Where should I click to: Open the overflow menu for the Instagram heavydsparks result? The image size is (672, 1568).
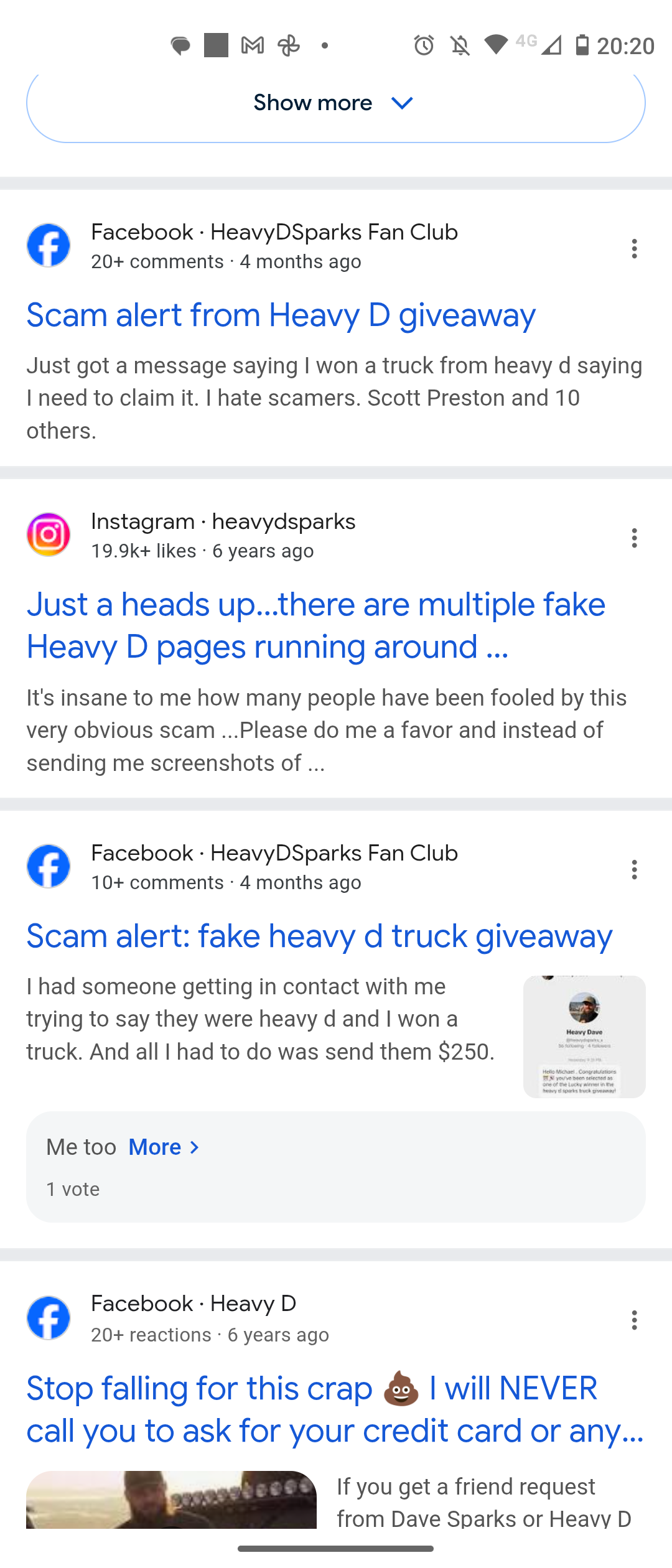(634, 538)
